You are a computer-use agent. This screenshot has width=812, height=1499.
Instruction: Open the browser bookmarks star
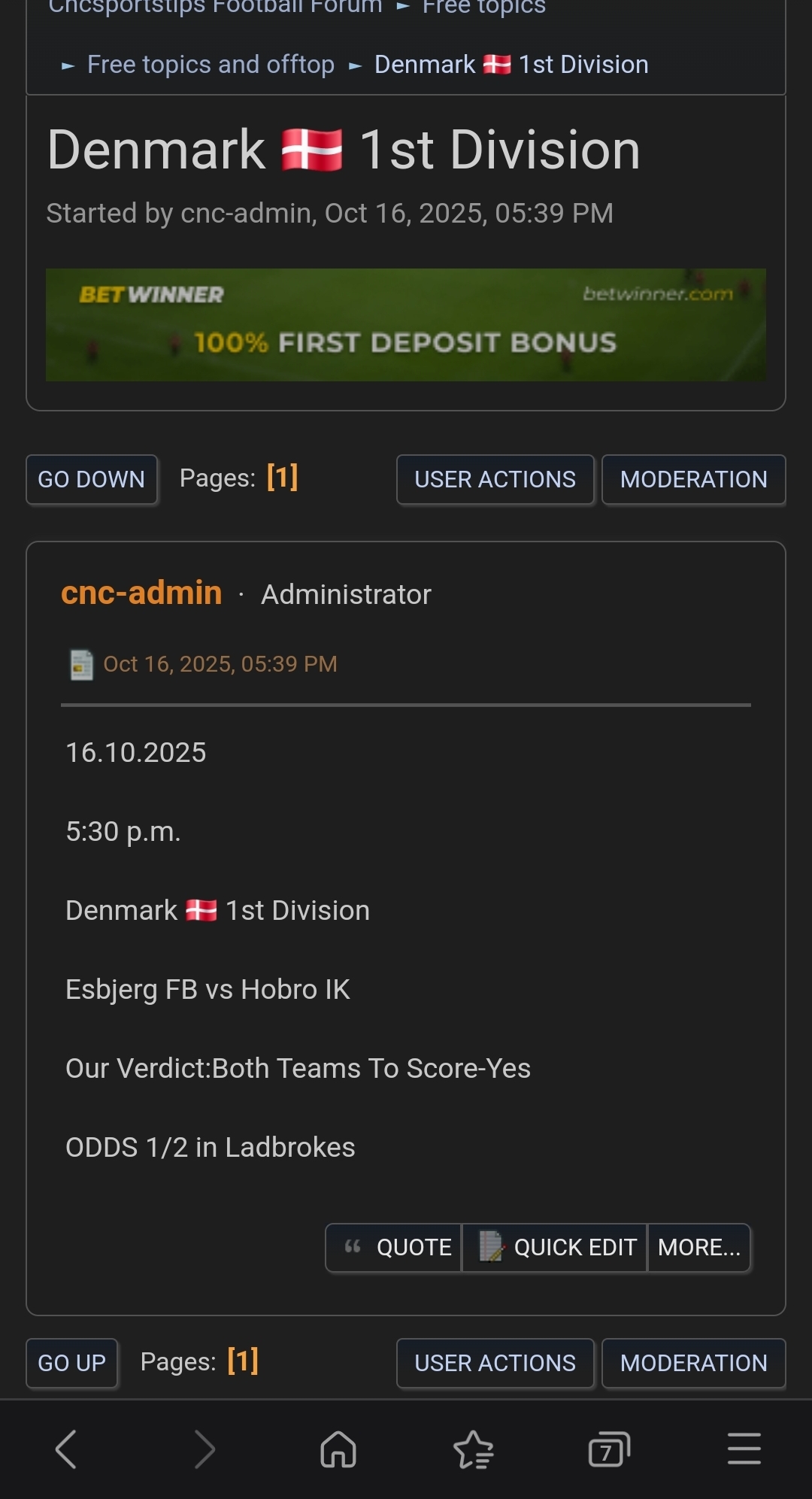click(x=474, y=1449)
